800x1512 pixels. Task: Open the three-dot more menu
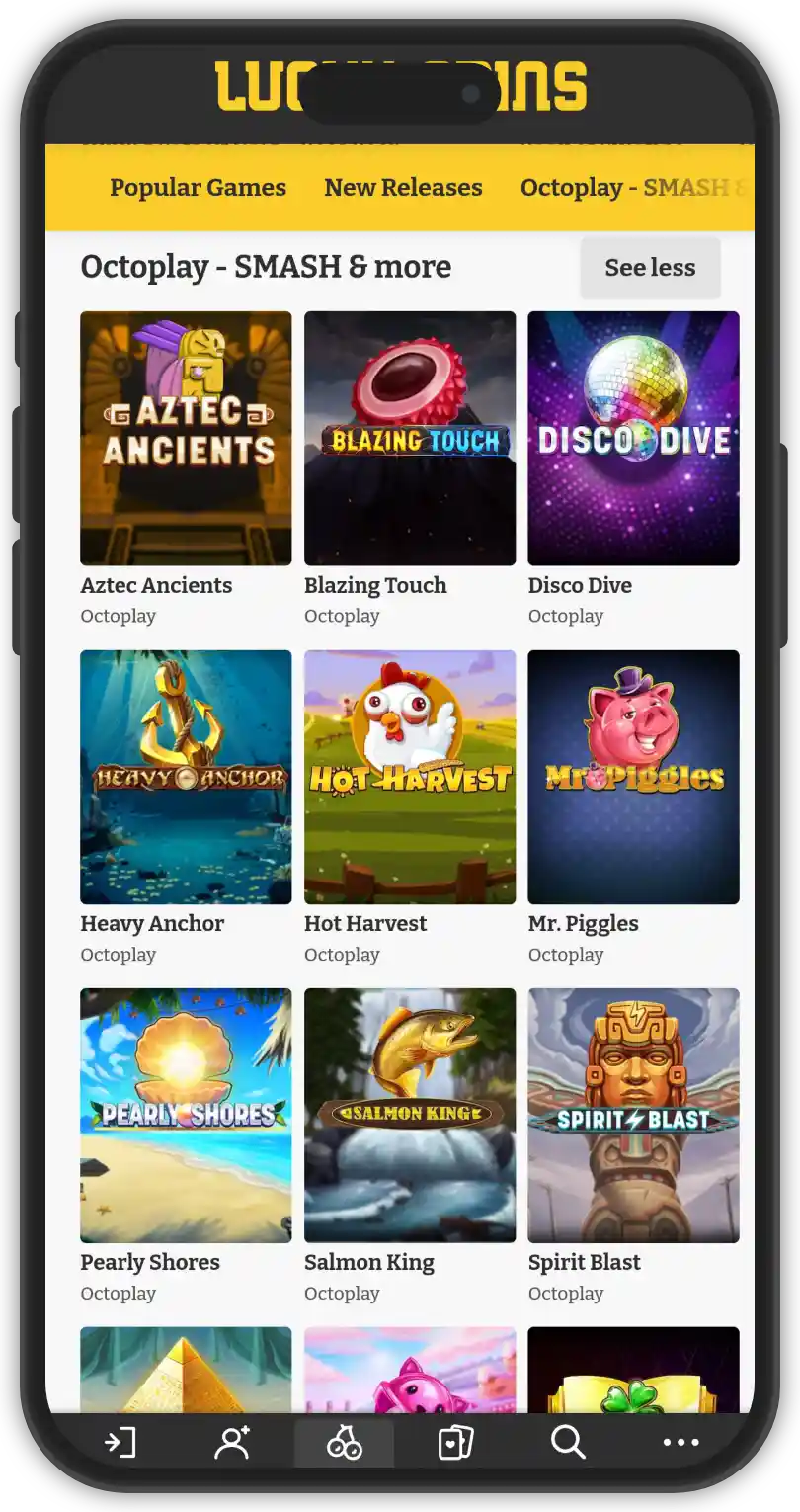click(x=680, y=1443)
